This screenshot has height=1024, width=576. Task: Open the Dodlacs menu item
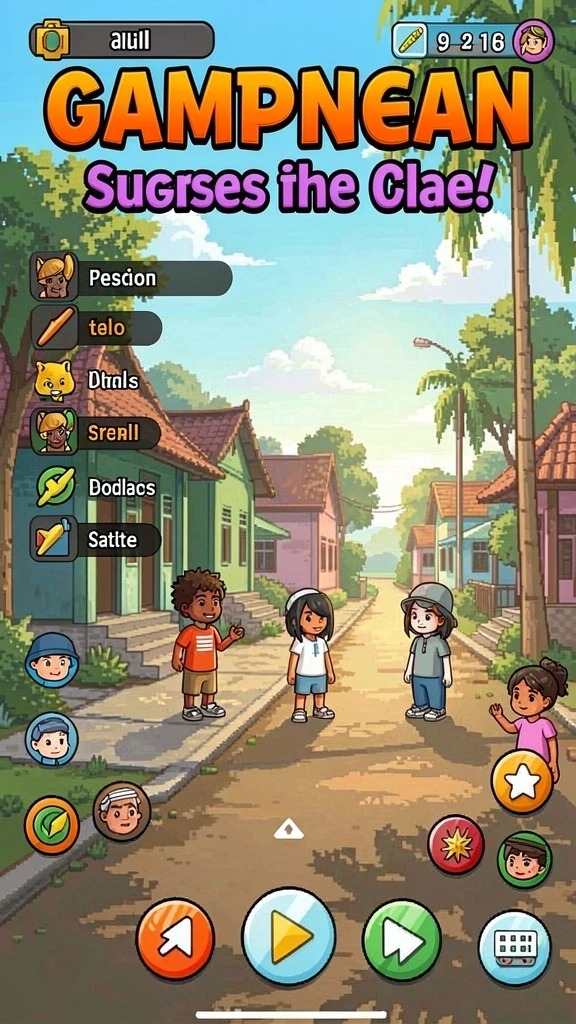pyautogui.click(x=96, y=487)
